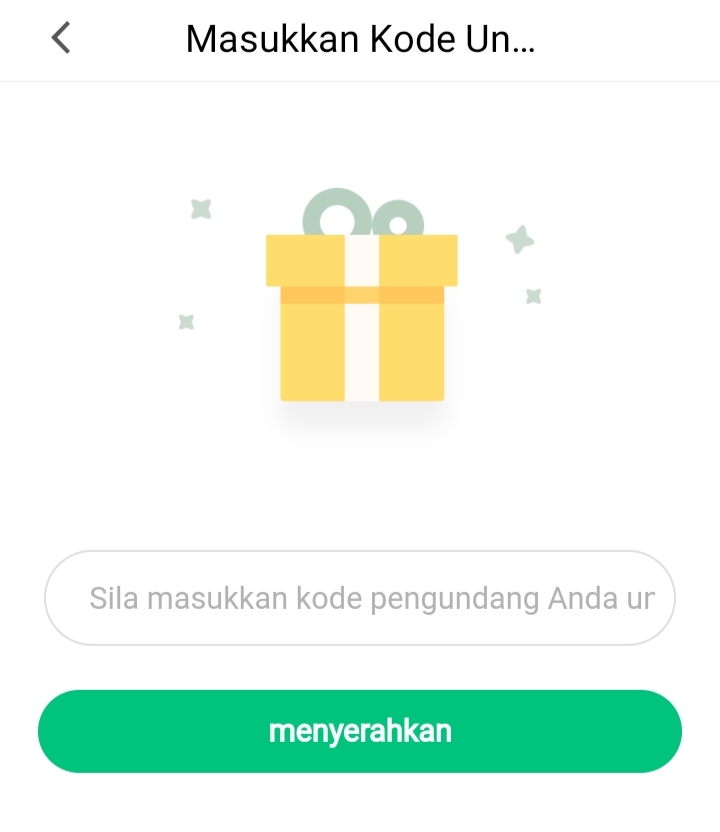The image size is (720, 832).
Task: Go back using the top-left arrow
Action: tap(62, 38)
